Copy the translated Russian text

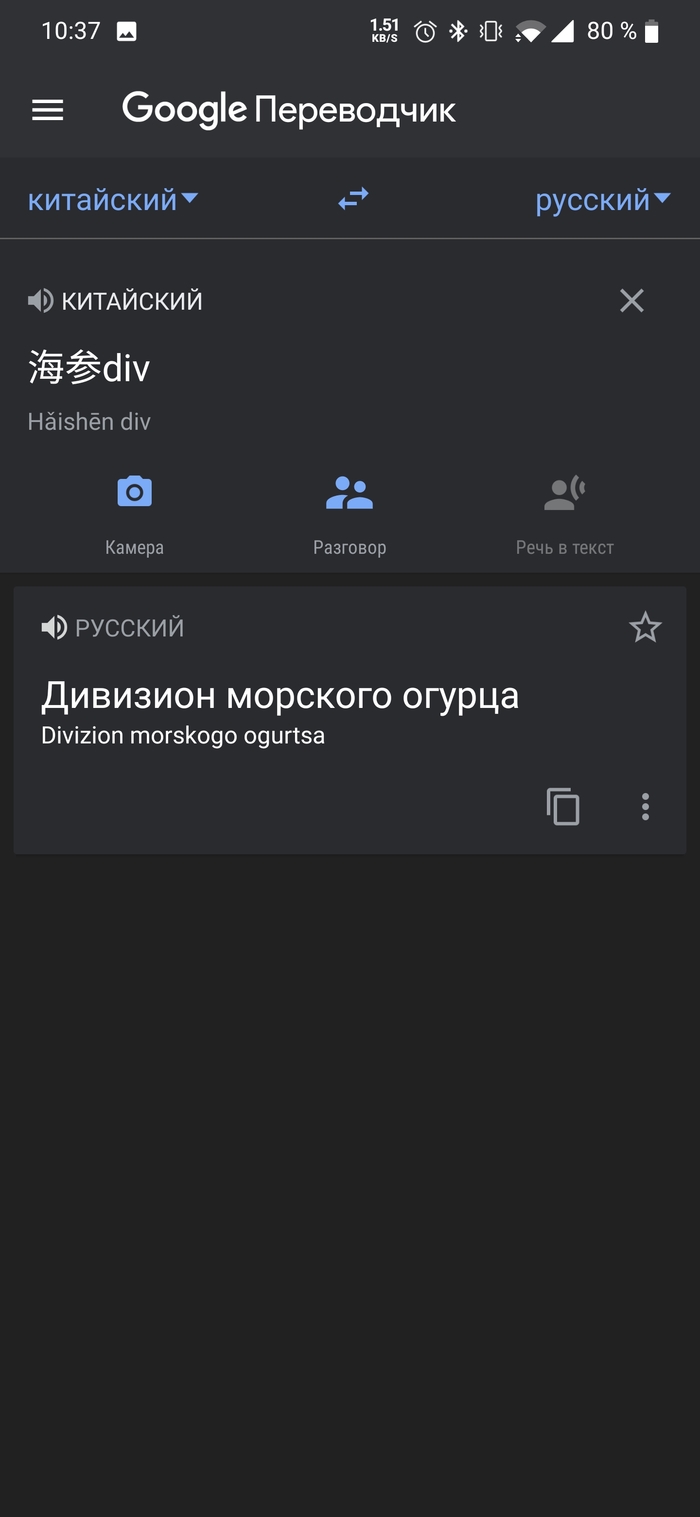pyautogui.click(x=563, y=806)
